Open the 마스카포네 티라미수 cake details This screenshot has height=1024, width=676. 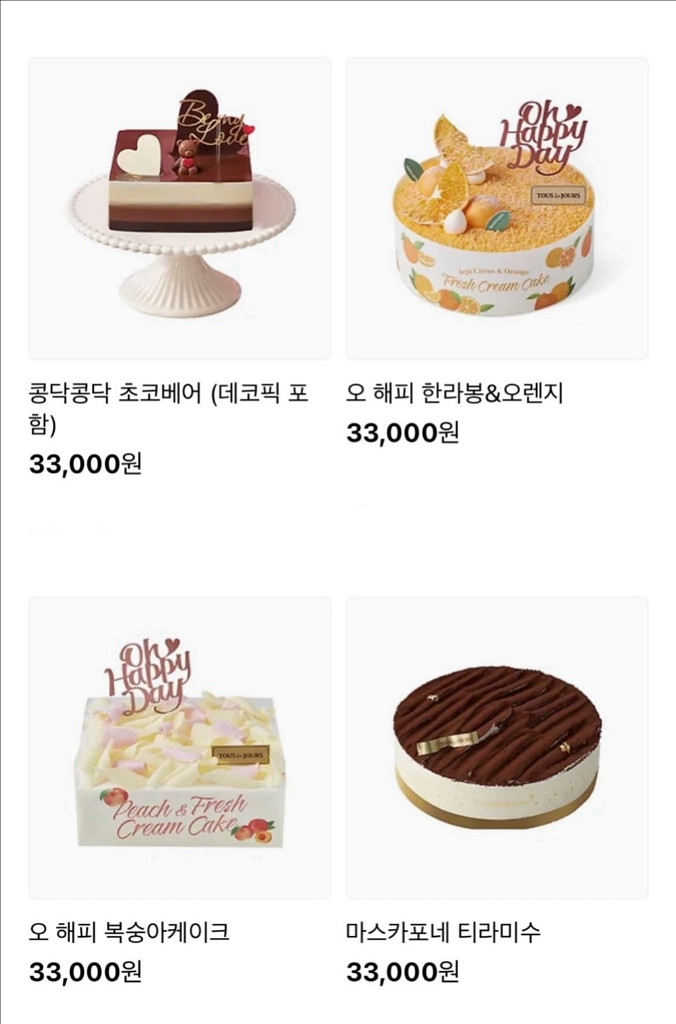[497, 748]
